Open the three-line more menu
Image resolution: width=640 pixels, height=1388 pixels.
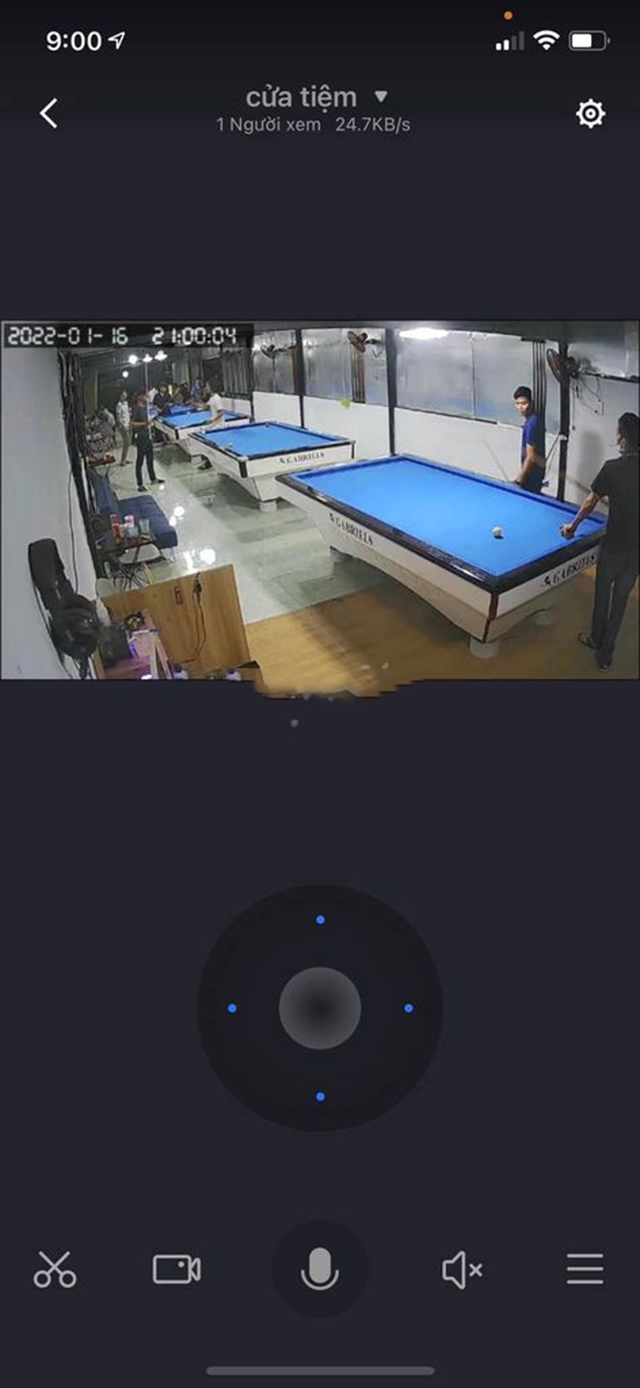coord(585,1269)
